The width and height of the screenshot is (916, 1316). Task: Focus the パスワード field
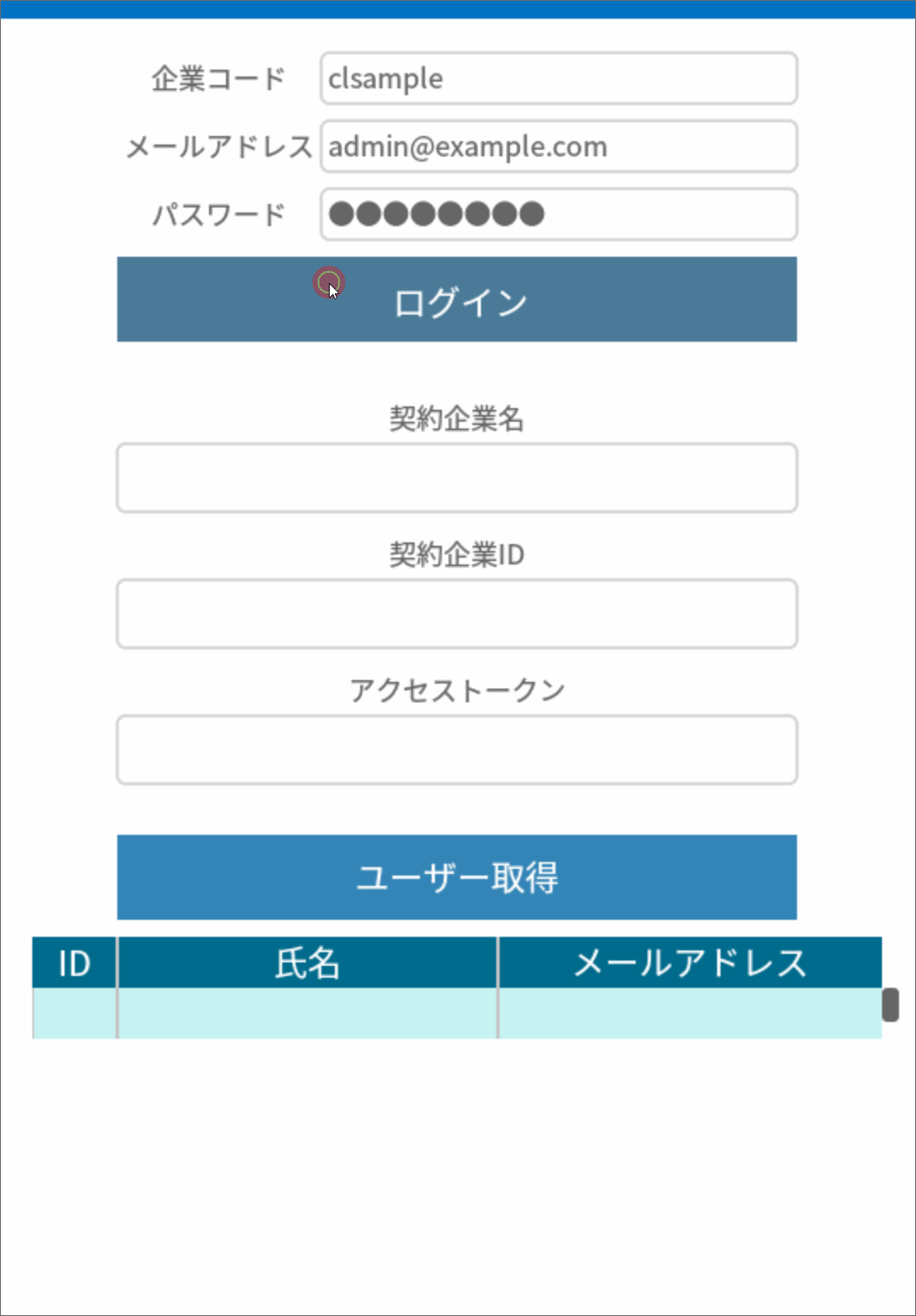coord(558,214)
